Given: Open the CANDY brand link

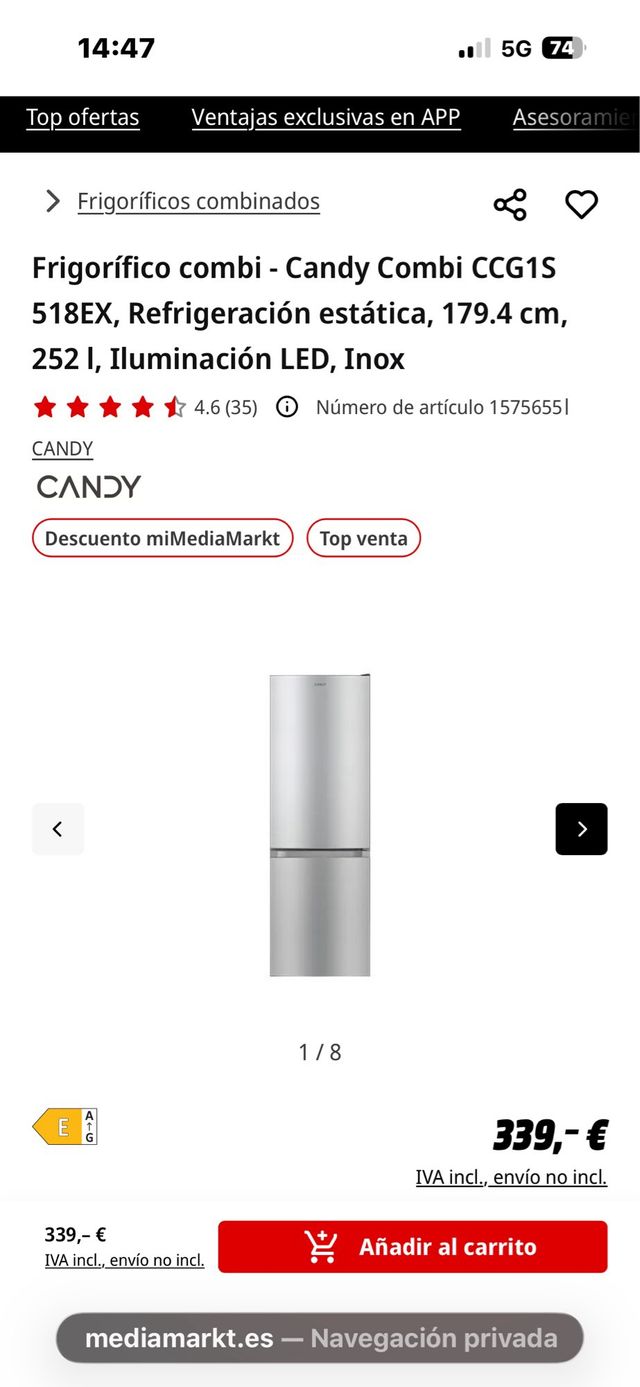Looking at the screenshot, I should tap(62, 449).
